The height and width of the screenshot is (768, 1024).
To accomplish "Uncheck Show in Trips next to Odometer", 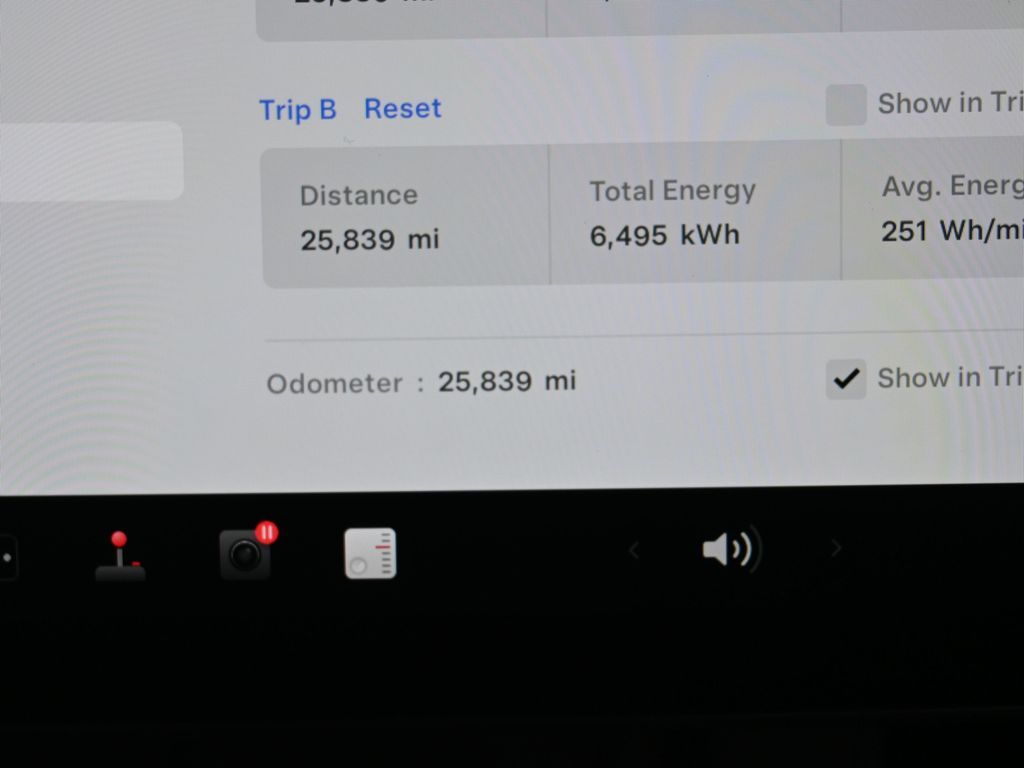I will [x=846, y=379].
